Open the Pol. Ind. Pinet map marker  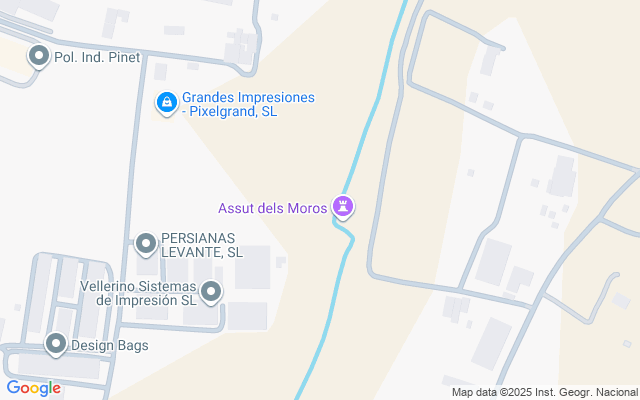pos(39,56)
